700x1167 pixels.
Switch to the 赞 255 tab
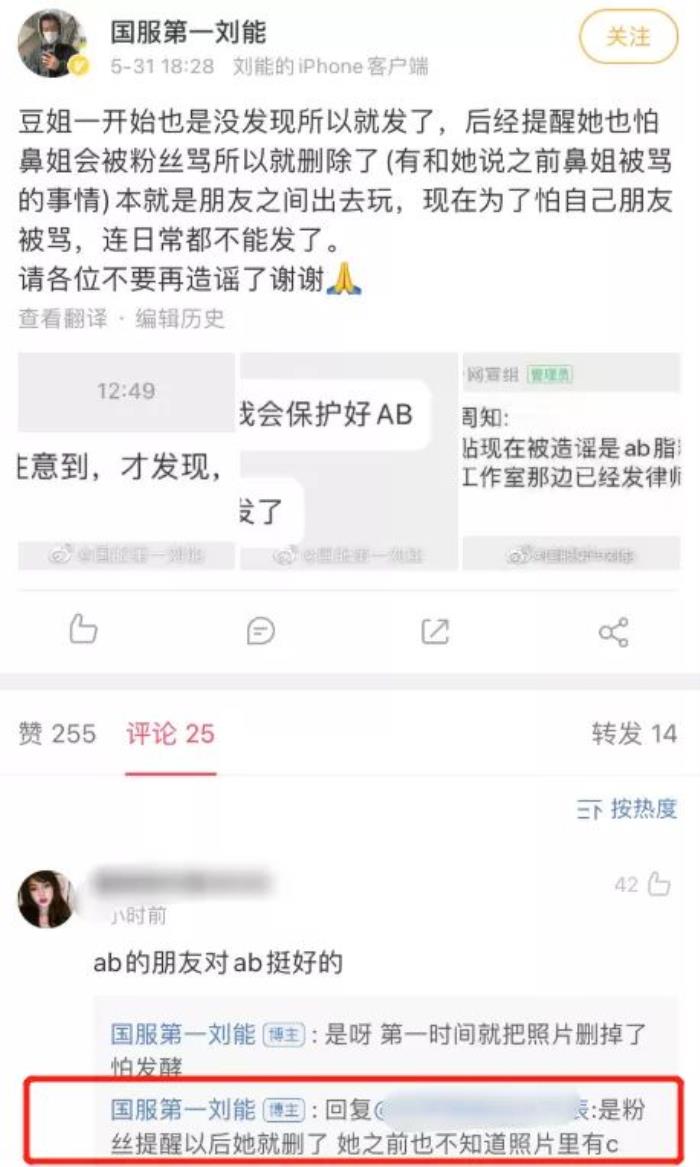(57, 734)
